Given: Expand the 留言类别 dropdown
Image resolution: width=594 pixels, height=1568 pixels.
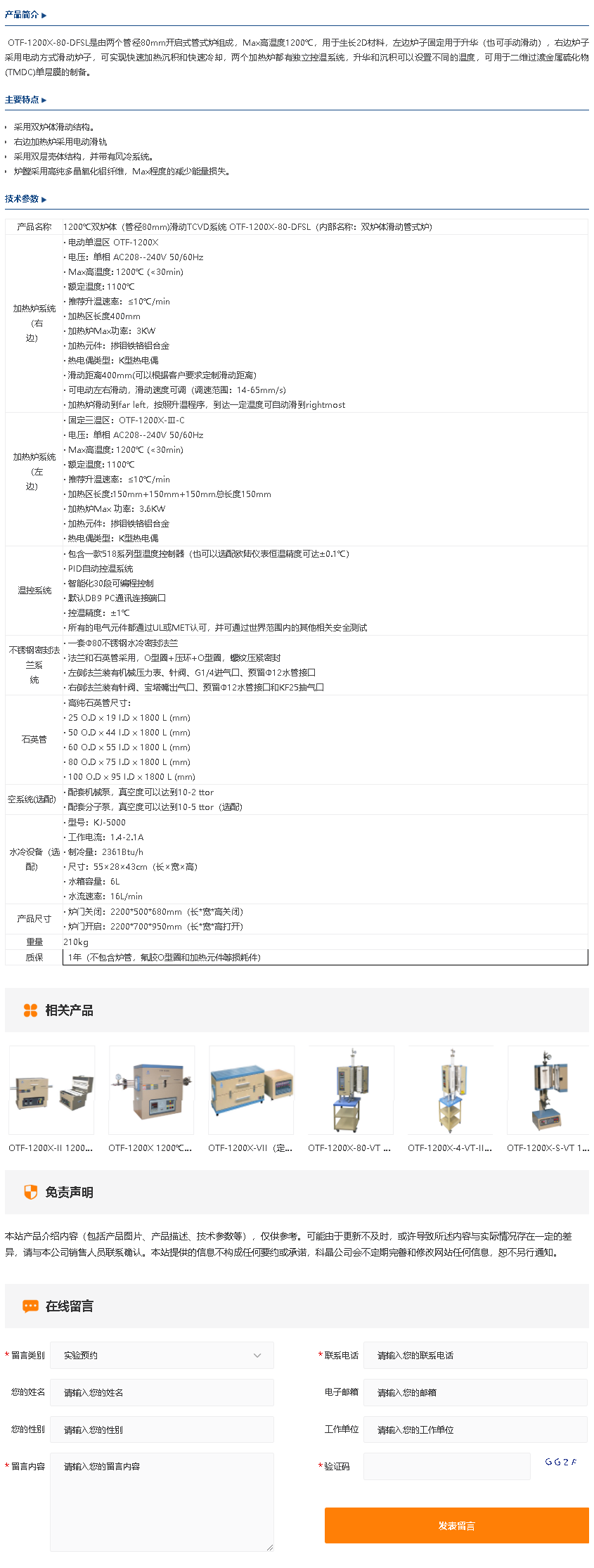Looking at the screenshot, I should pyautogui.click(x=162, y=1355).
